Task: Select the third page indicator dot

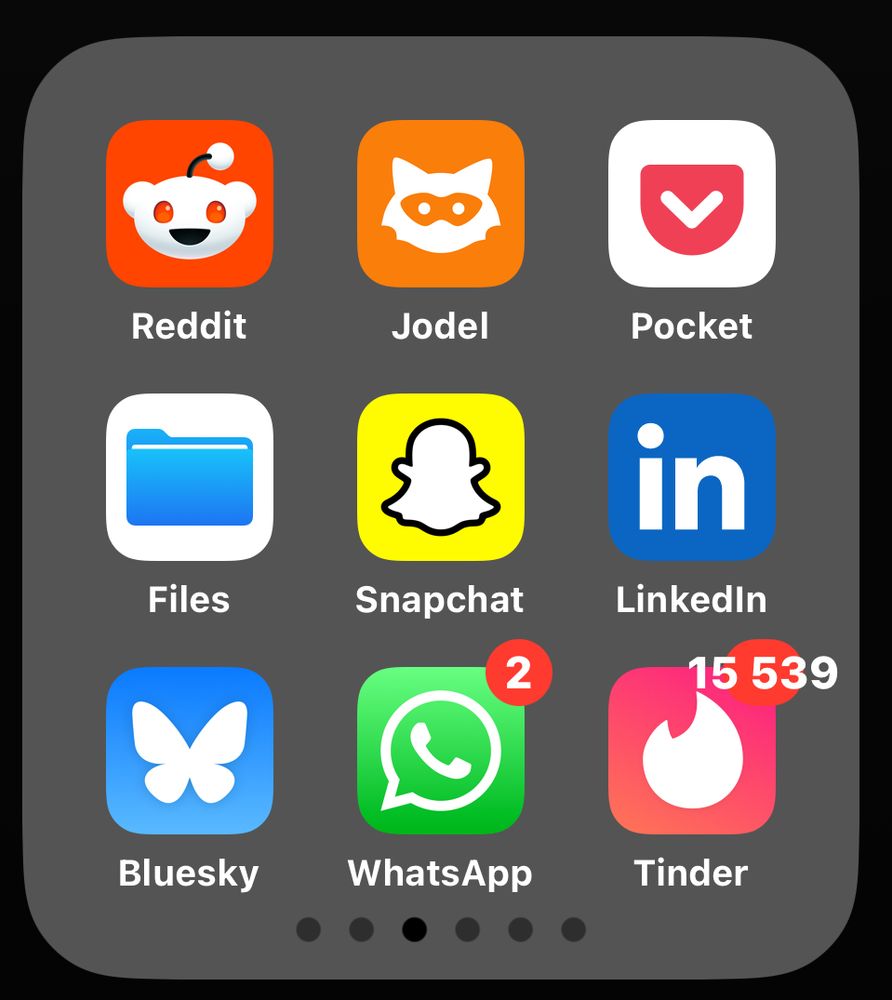Action: tap(412, 929)
